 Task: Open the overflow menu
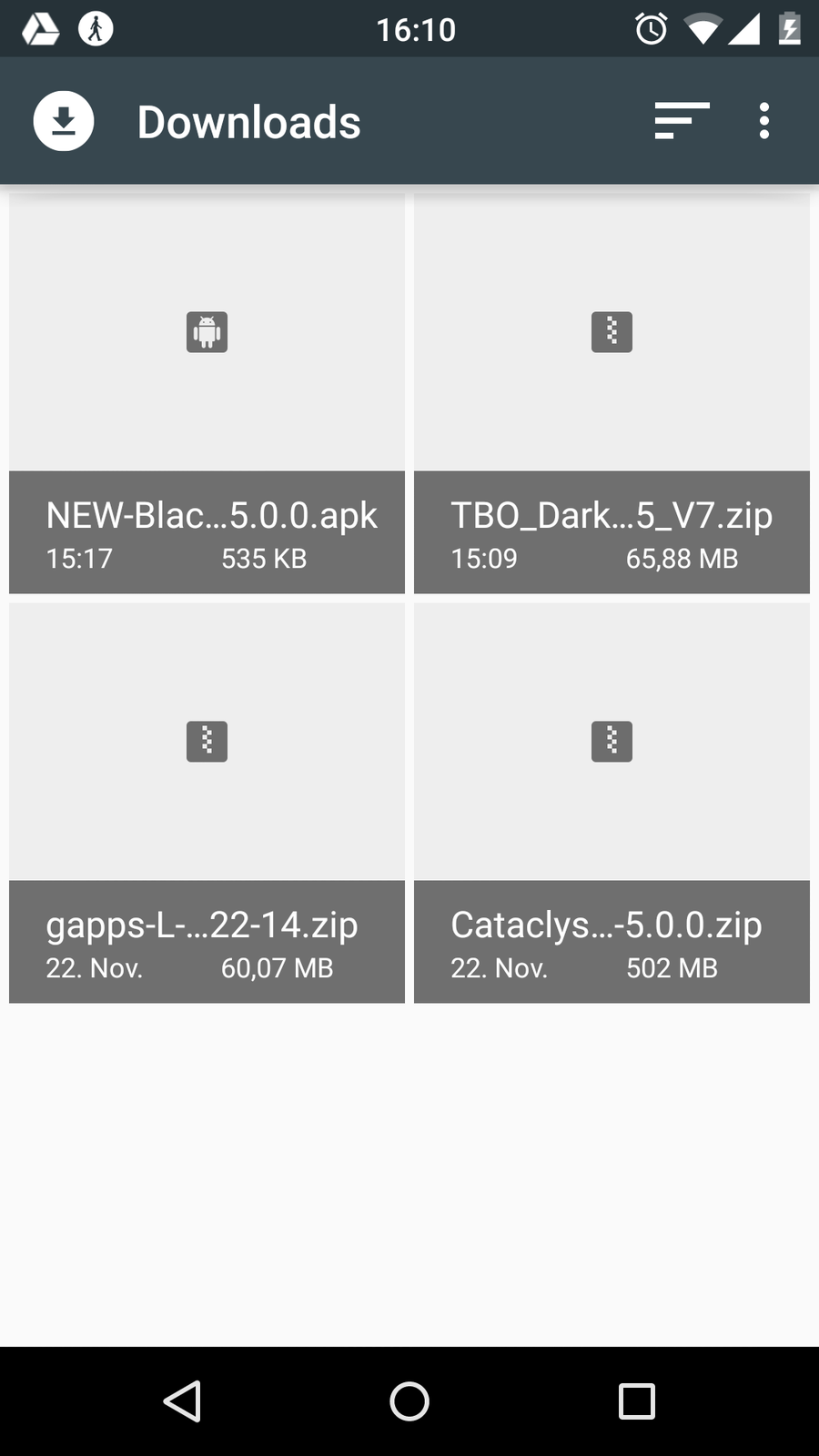[x=764, y=121]
